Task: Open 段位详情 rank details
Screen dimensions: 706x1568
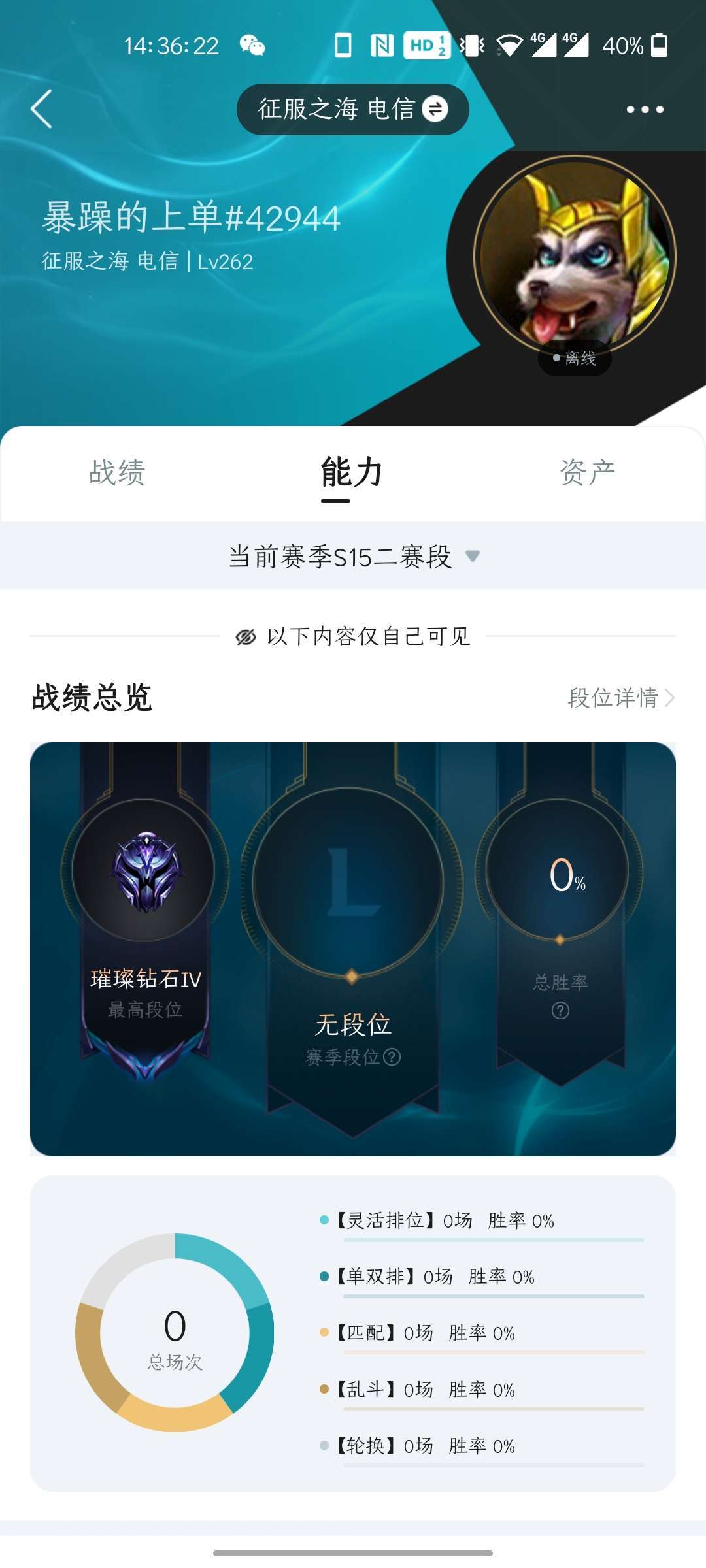Action: (x=620, y=698)
